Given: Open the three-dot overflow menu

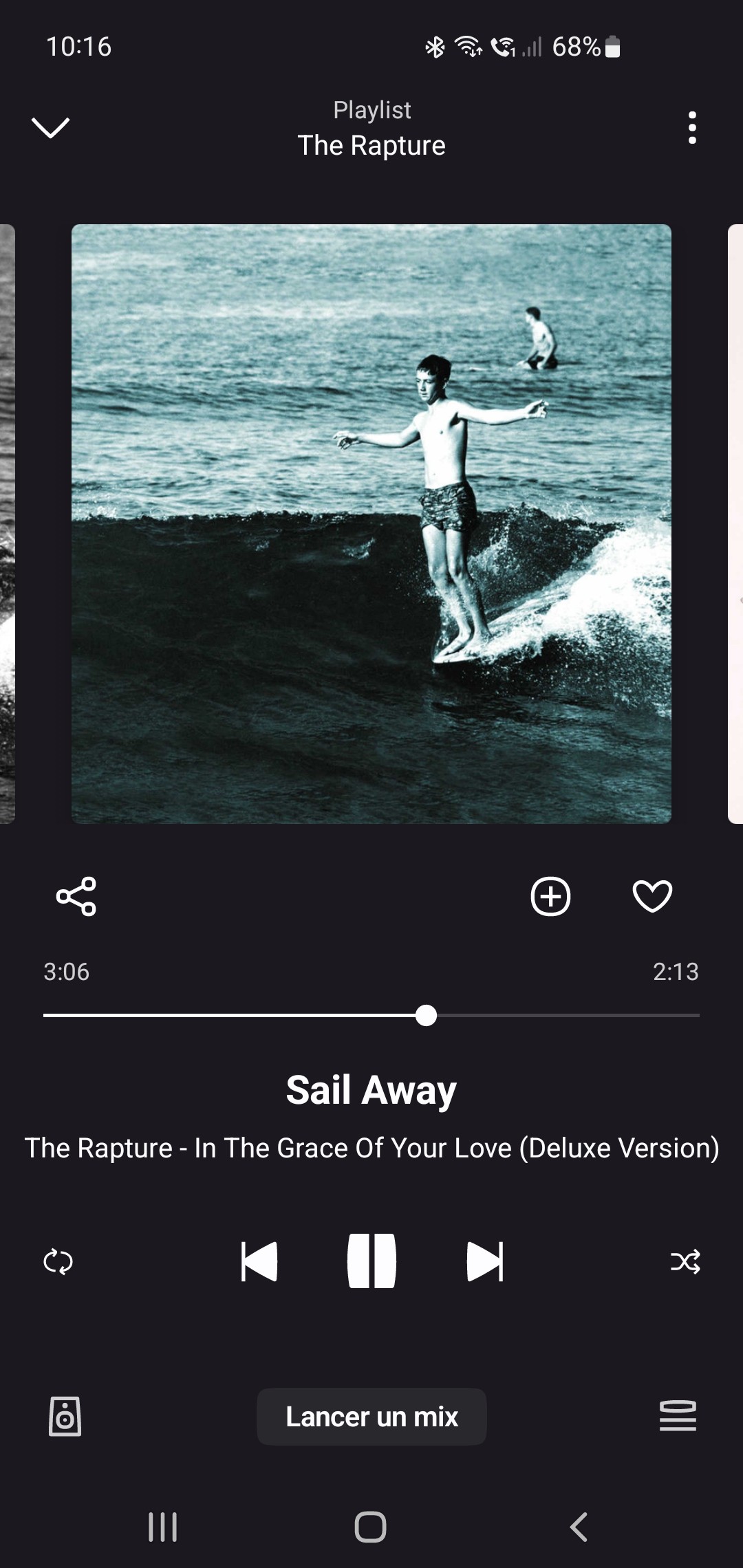Looking at the screenshot, I should [692, 128].
